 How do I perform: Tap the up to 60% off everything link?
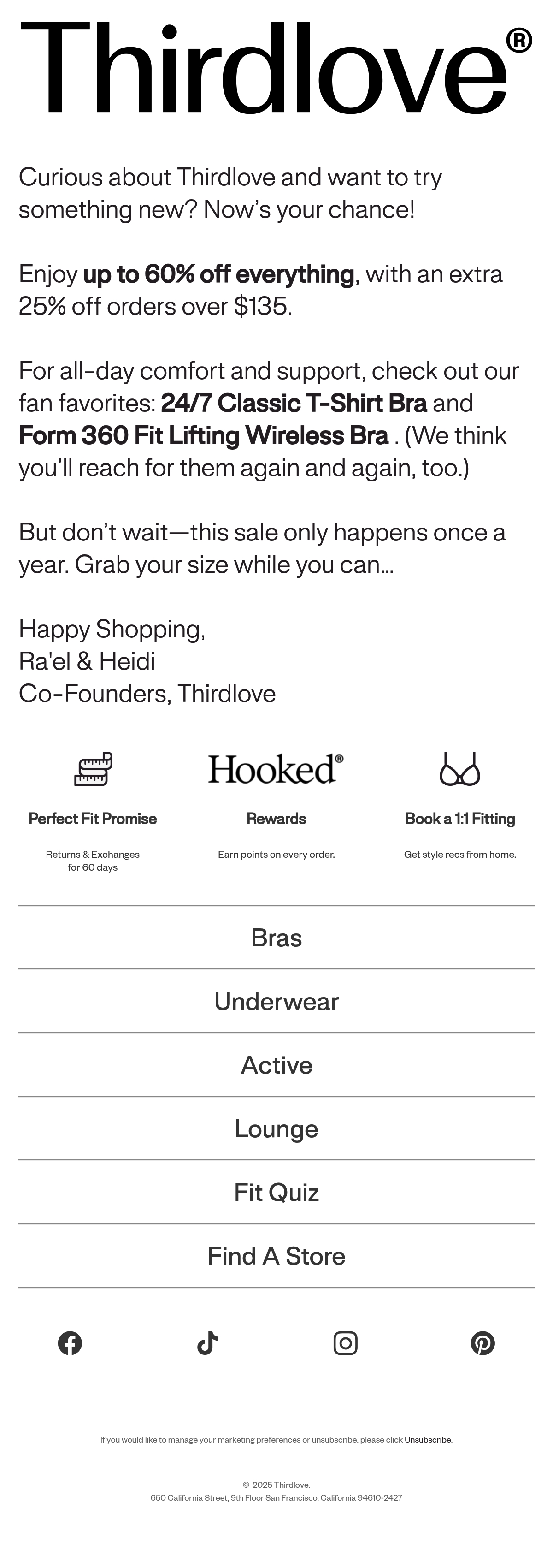(x=218, y=274)
